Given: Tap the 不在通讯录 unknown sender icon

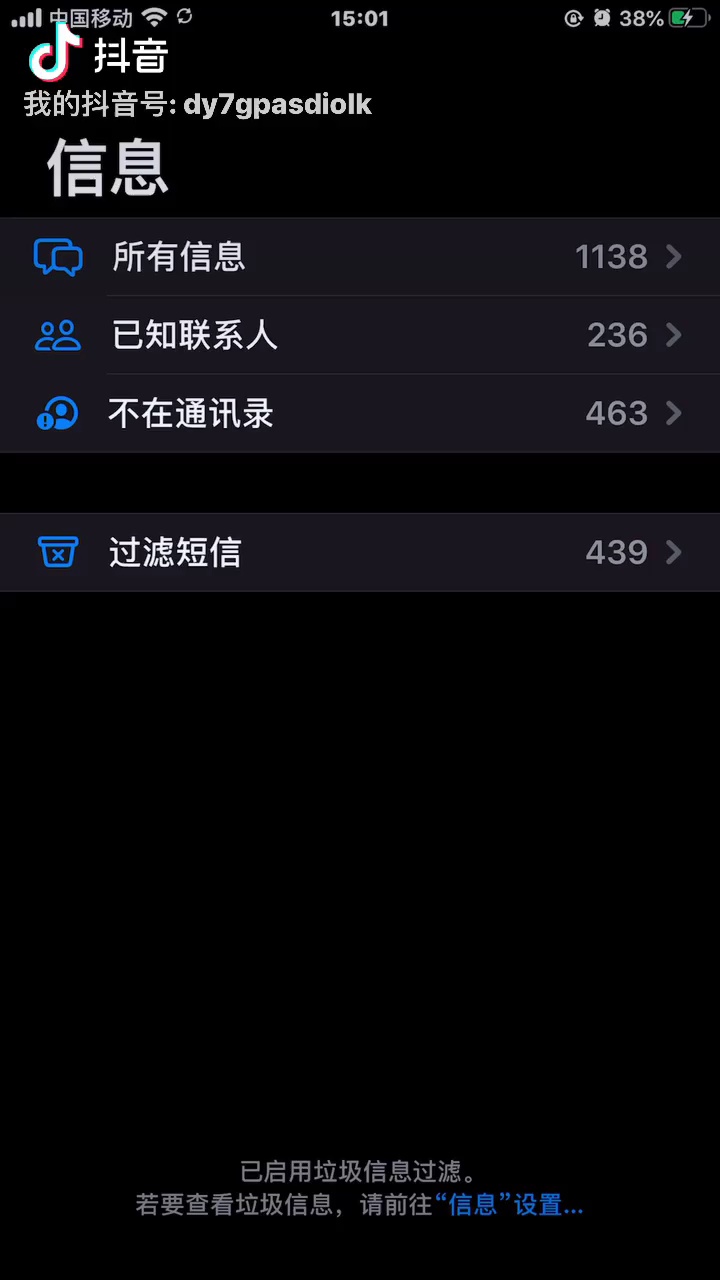Looking at the screenshot, I should pyautogui.click(x=57, y=413).
